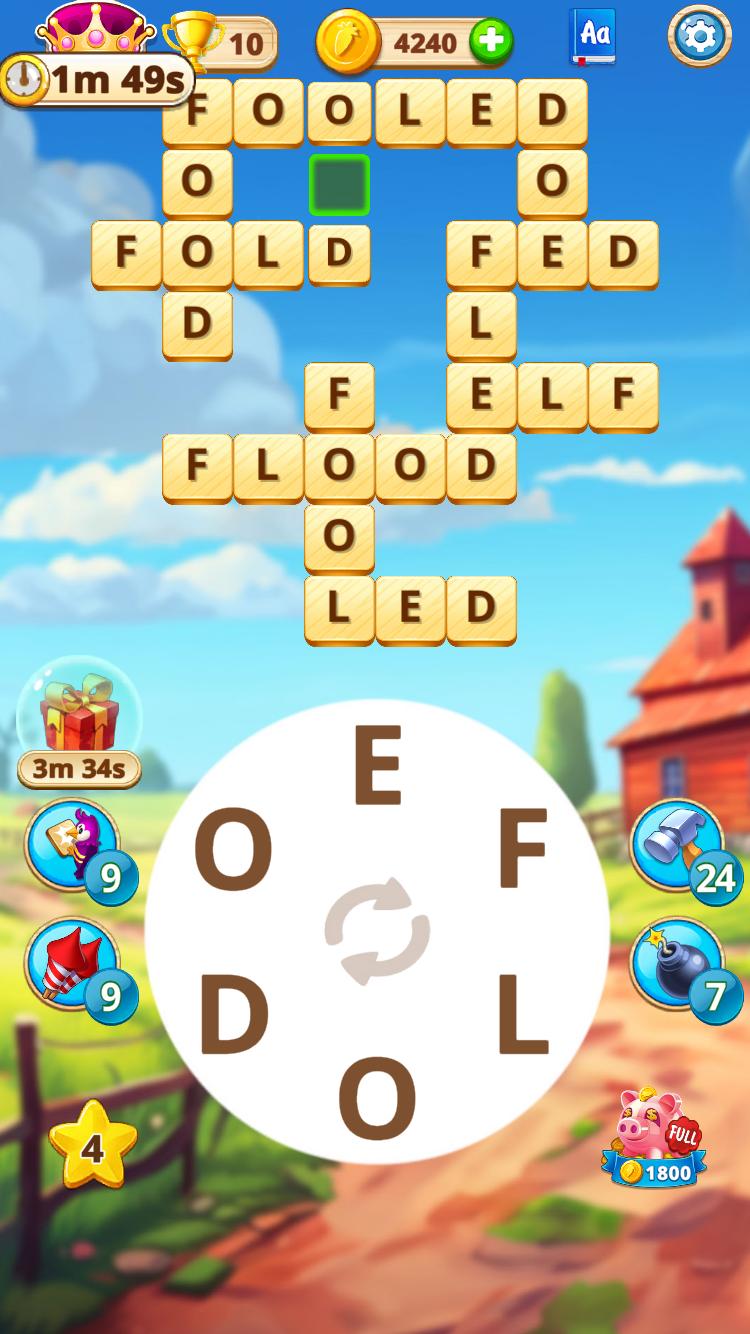Viewport: 750px width, 1334px height.
Task: Open the settings gear
Action: coord(699,37)
